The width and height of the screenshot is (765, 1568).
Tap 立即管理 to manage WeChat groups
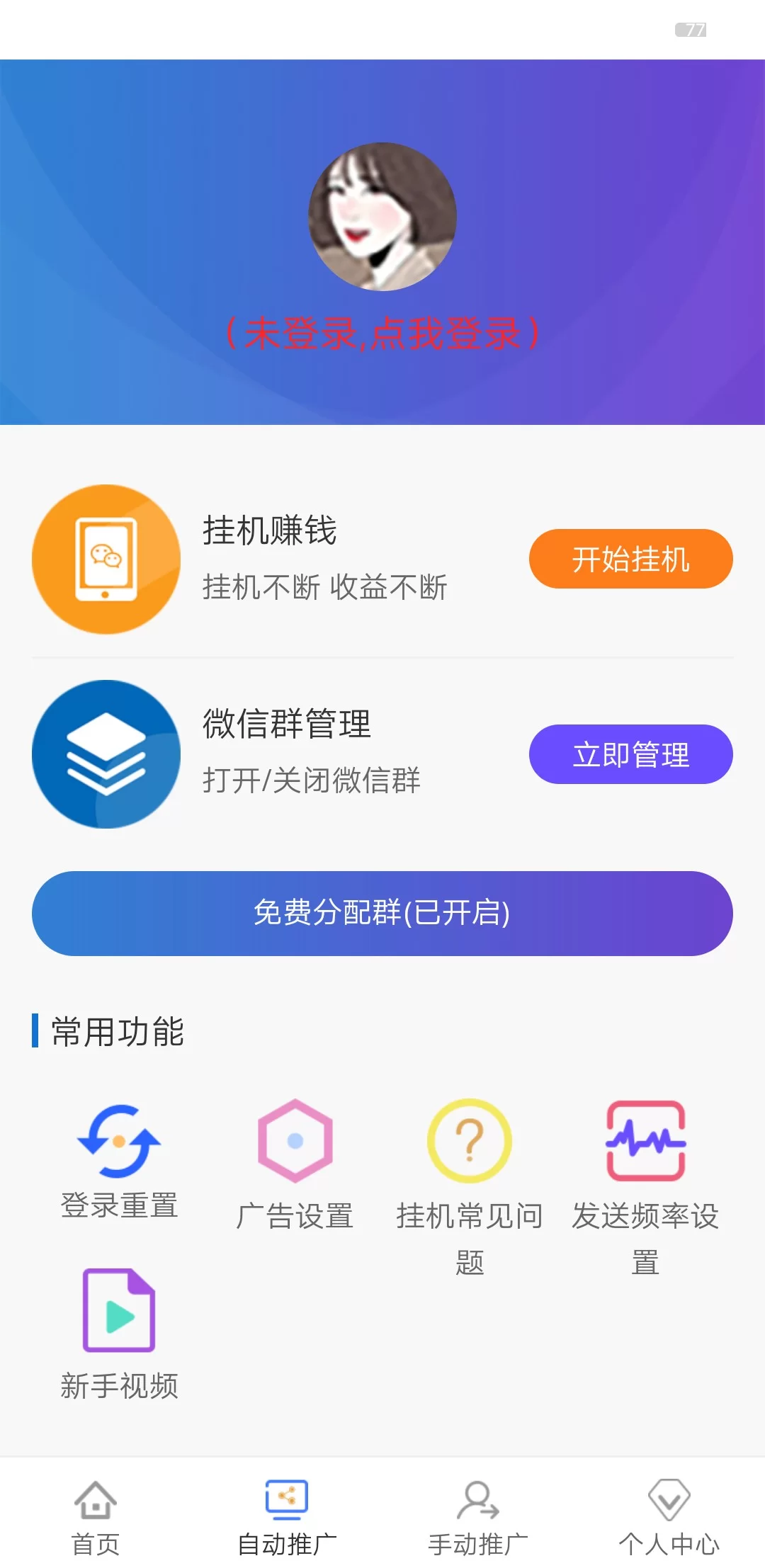click(630, 754)
